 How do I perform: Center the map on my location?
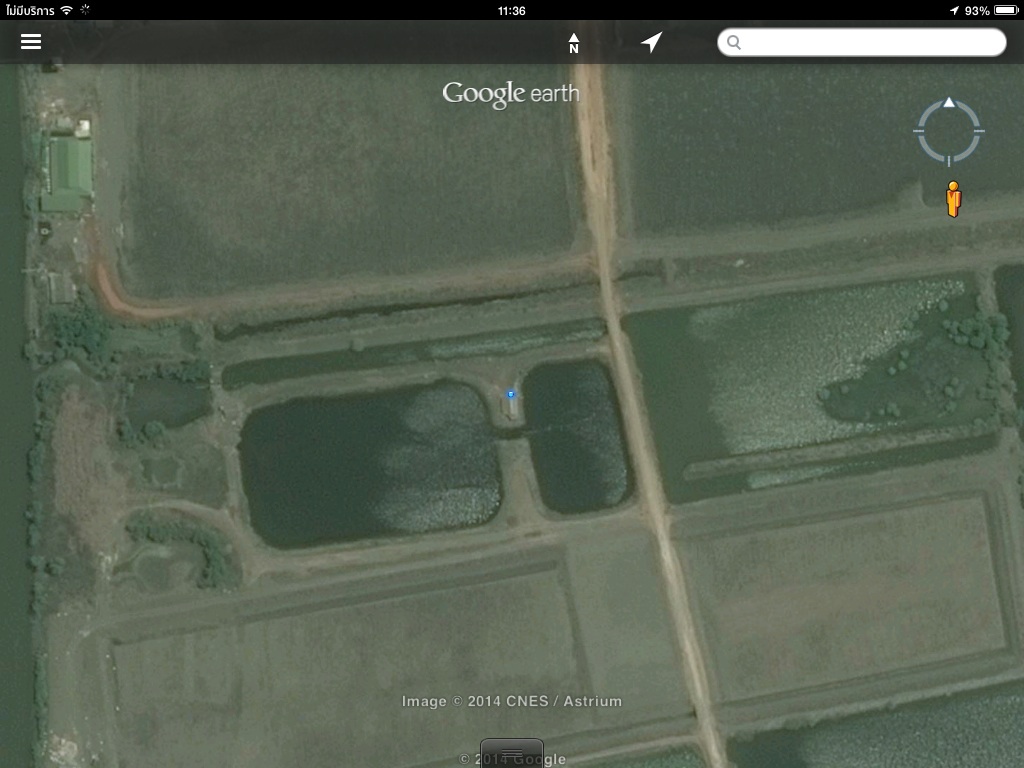click(651, 42)
